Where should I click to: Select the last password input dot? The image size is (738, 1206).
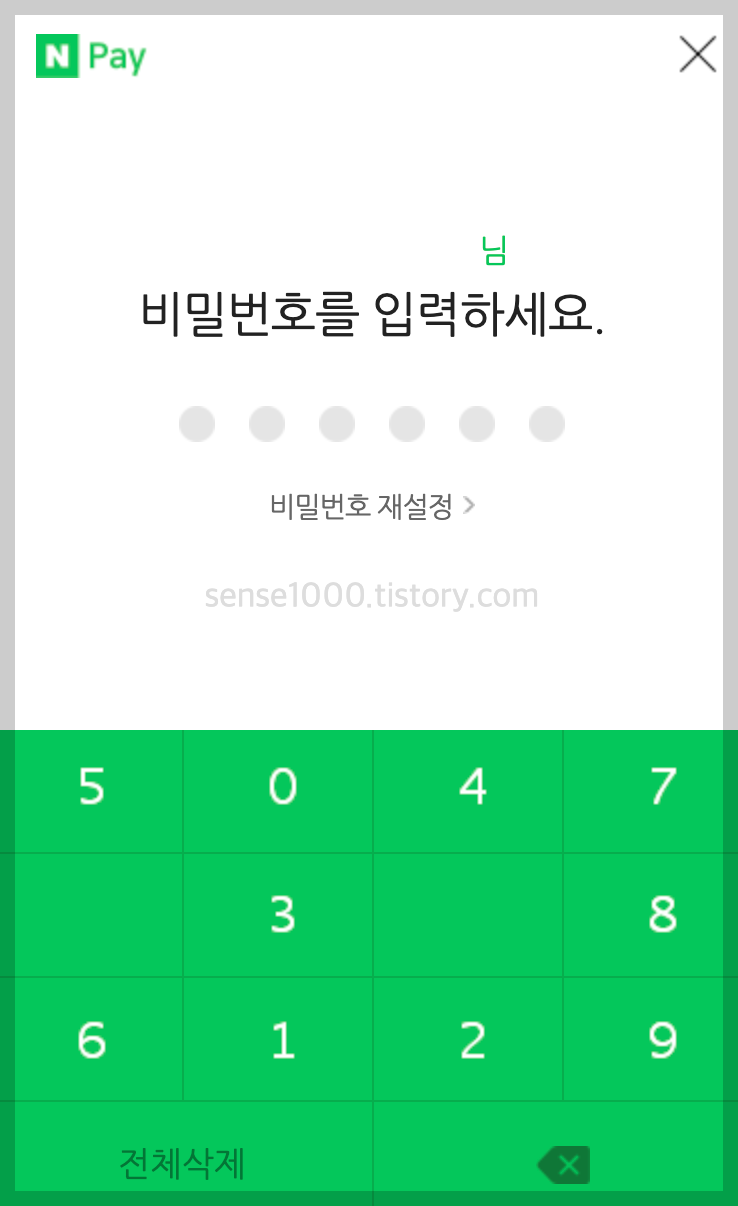[546, 424]
